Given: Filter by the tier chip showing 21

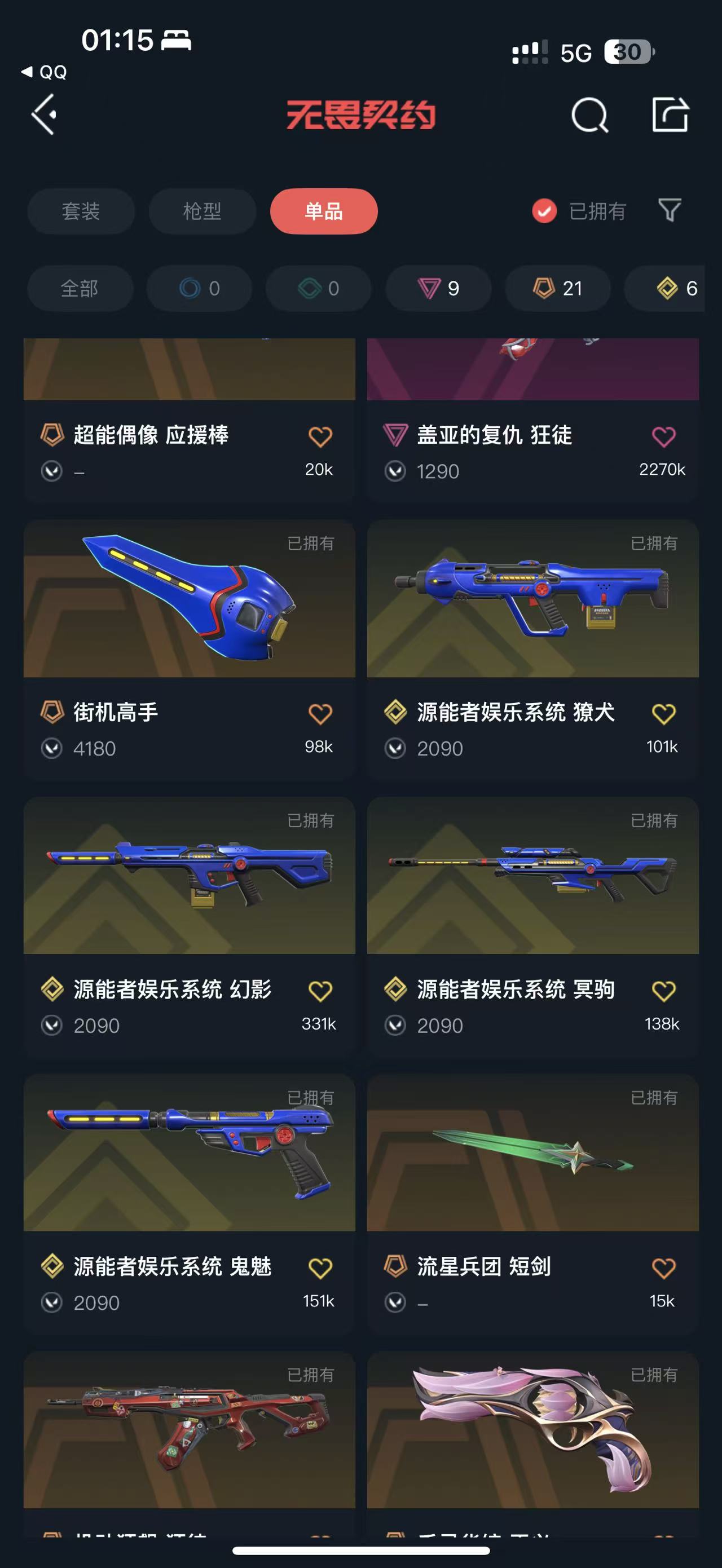Looking at the screenshot, I should pyautogui.click(x=558, y=288).
